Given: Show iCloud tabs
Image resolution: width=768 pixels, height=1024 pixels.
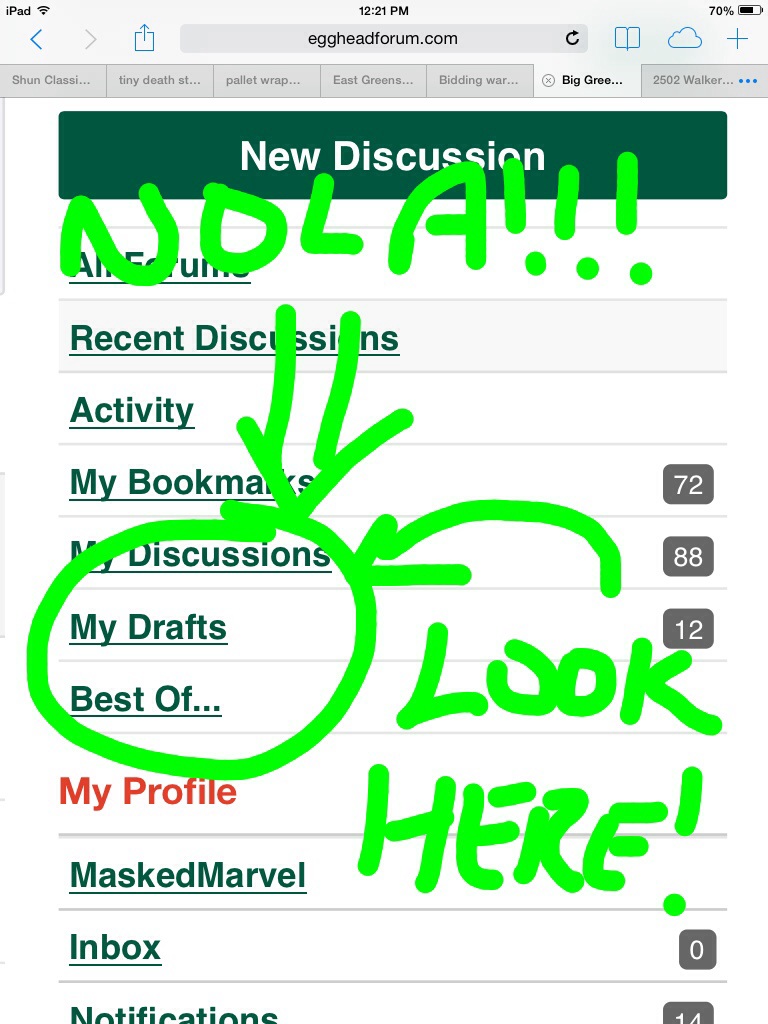Looking at the screenshot, I should pos(684,39).
